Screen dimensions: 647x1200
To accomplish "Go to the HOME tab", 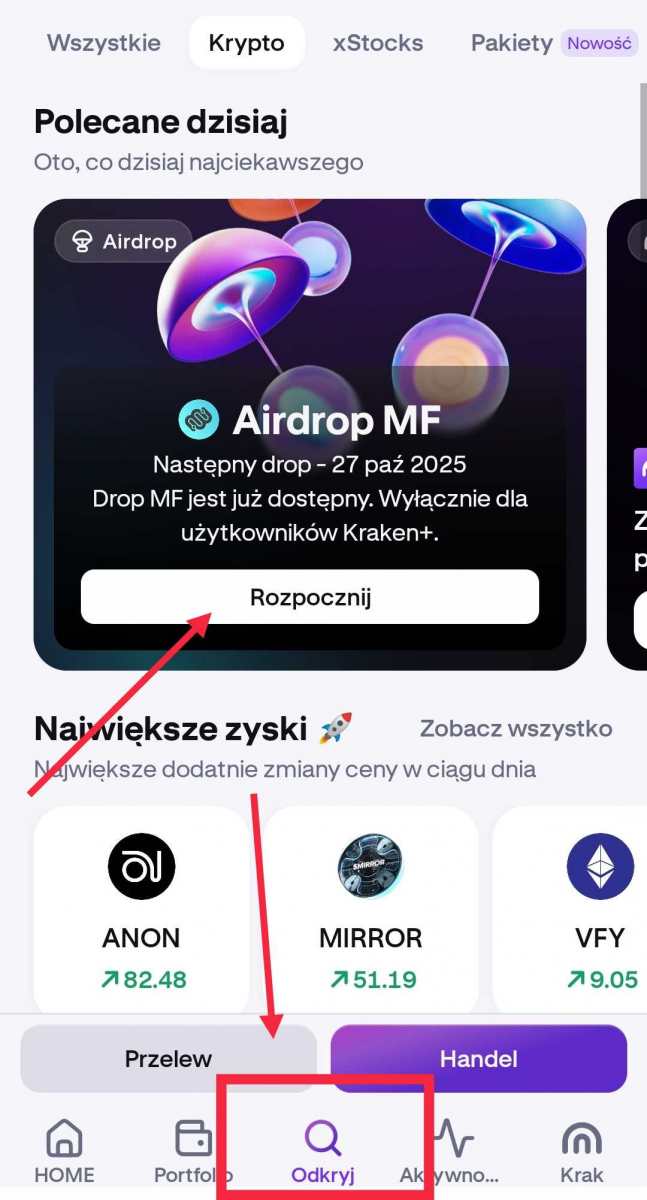I will (64, 1150).
